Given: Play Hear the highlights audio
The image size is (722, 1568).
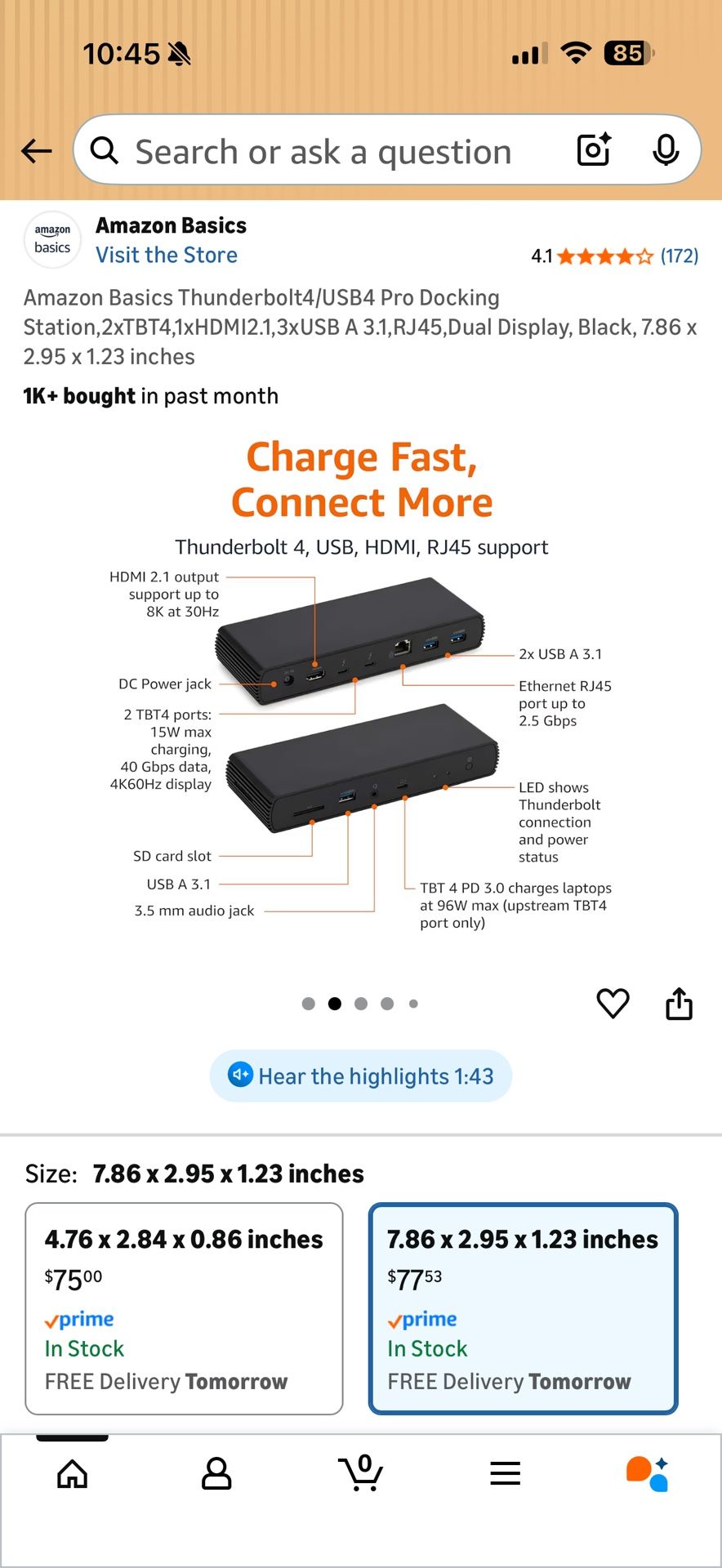Looking at the screenshot, I should 360,1076.
